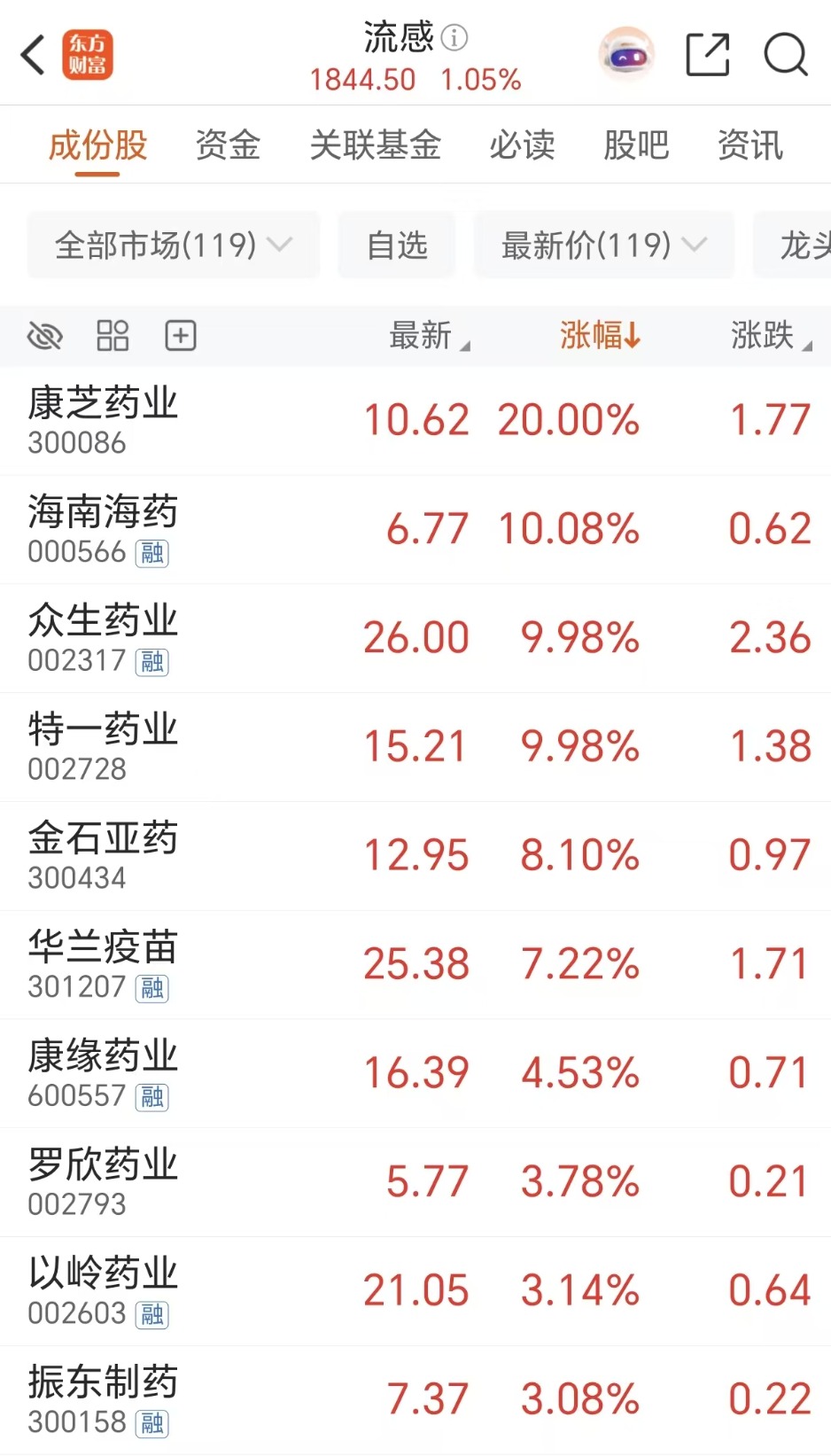The image size is (831, 1456).
Task: Sort the list by 涨幅
Action: click(599, 336)
